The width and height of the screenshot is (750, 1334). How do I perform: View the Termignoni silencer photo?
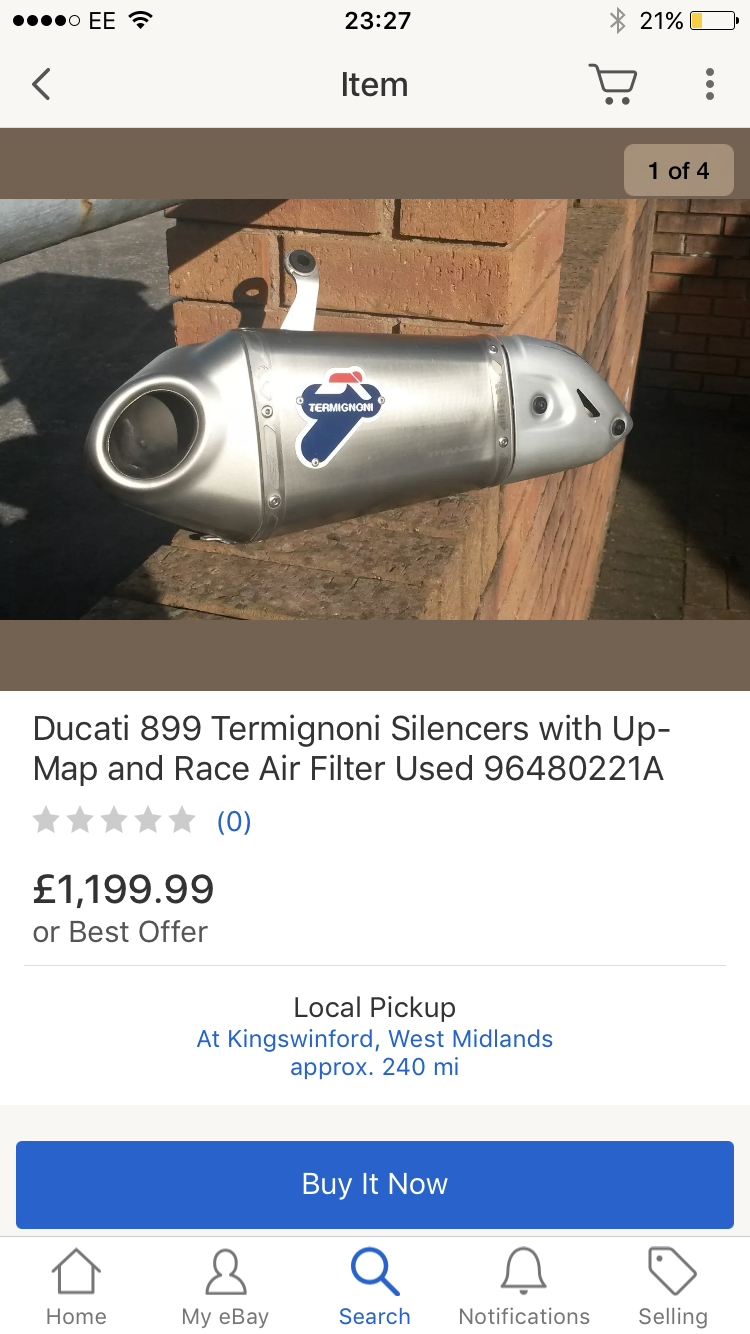point(374,409)
